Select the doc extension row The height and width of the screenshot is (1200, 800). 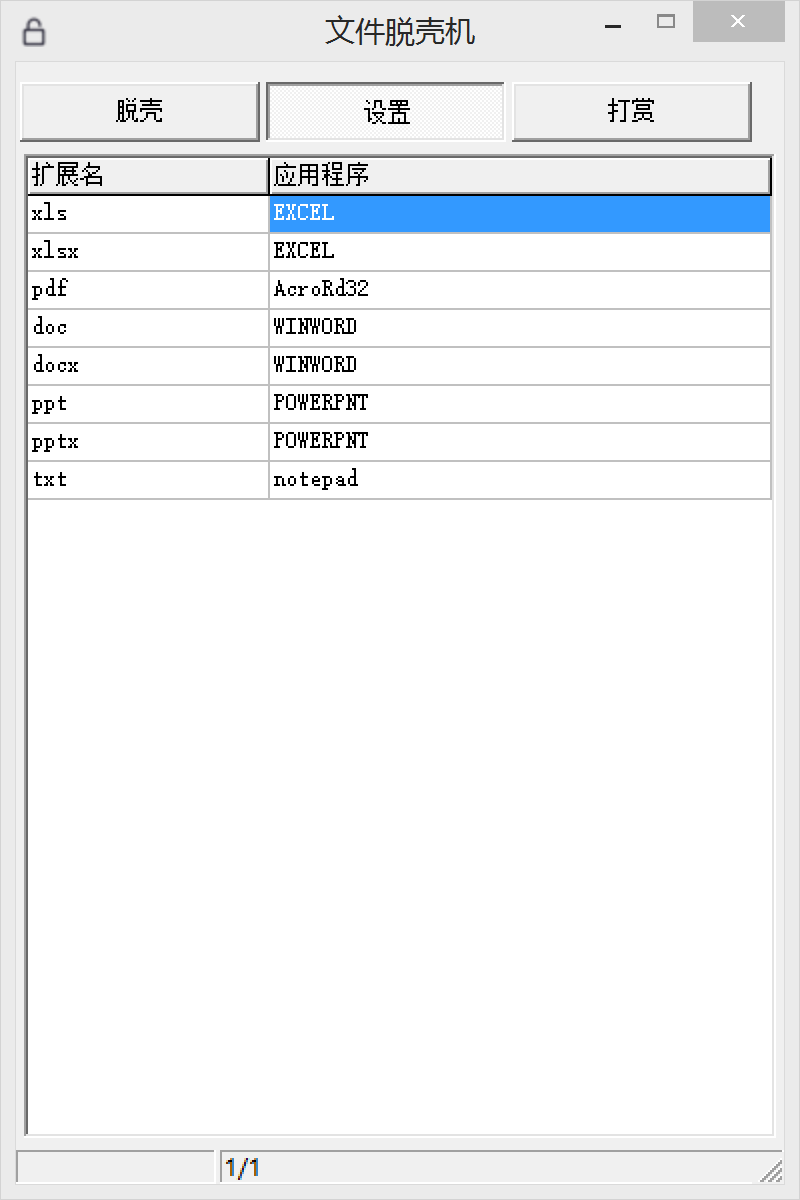(148, 327)
